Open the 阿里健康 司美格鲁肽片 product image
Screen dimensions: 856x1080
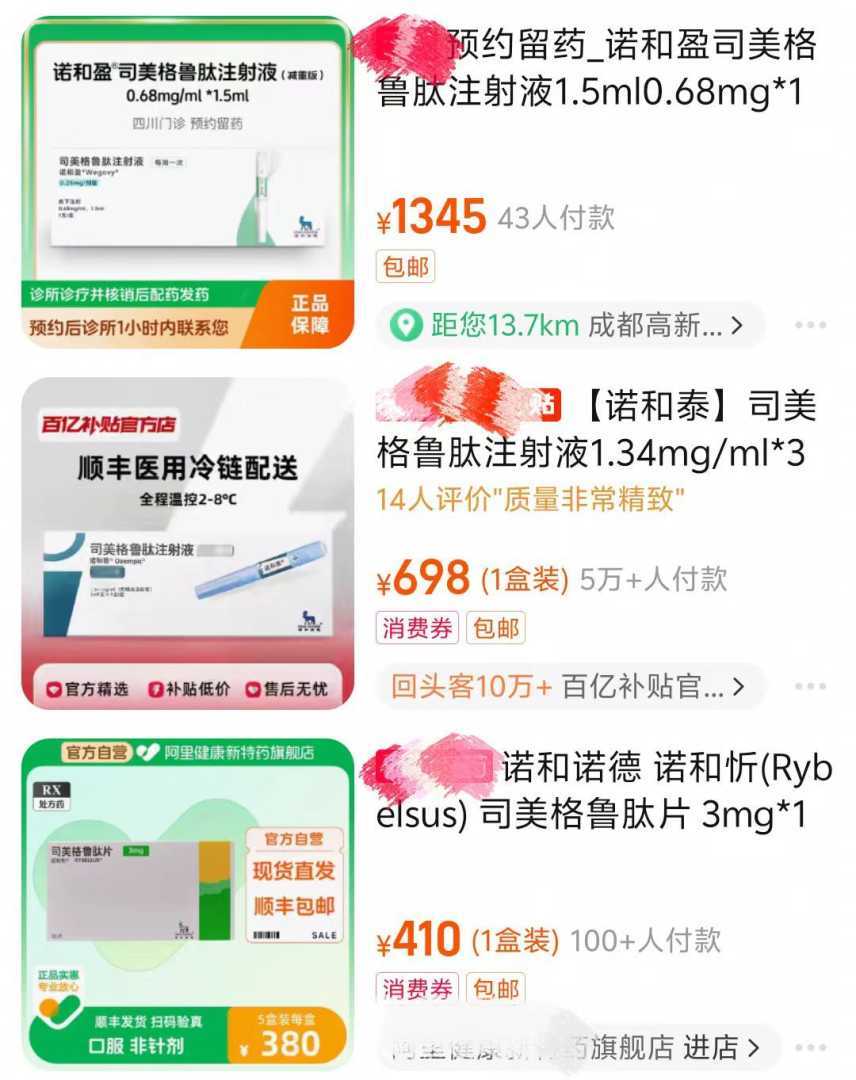[188, 904]
